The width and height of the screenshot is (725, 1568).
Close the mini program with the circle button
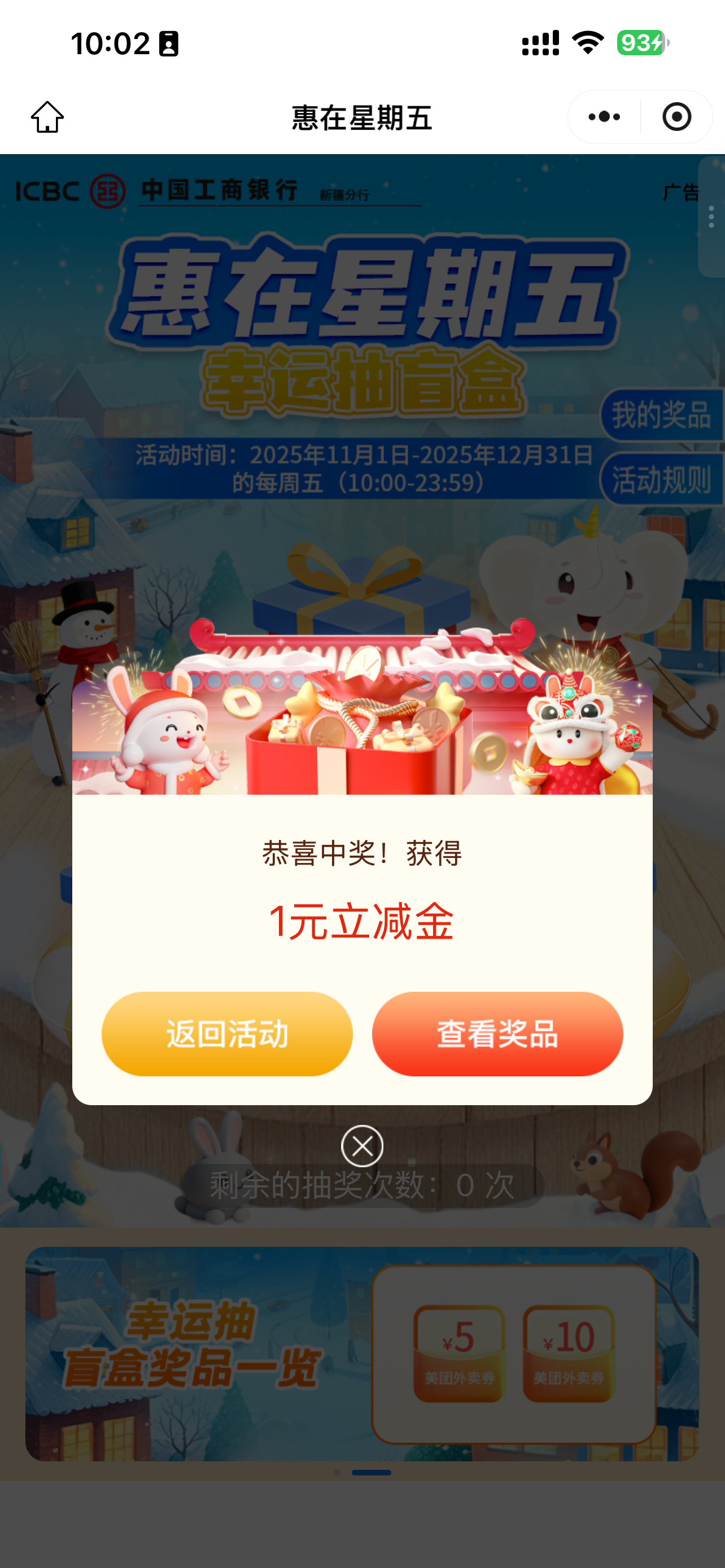click(x=676, y=117)
